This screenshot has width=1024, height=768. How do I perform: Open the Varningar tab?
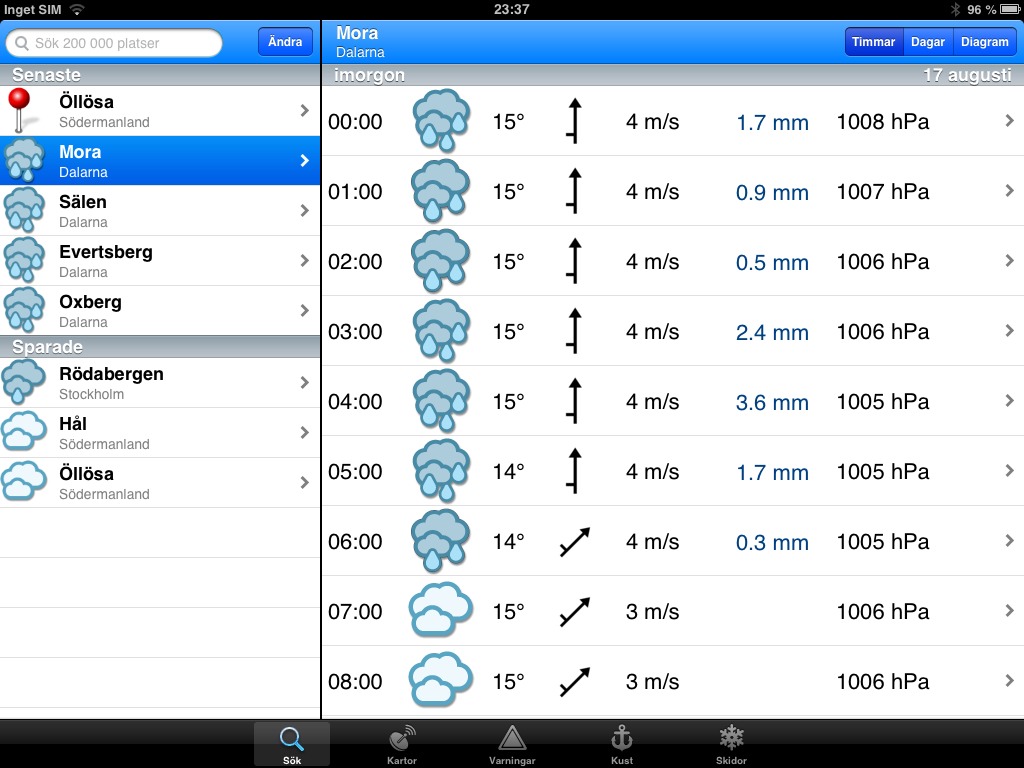click(512, 745)
